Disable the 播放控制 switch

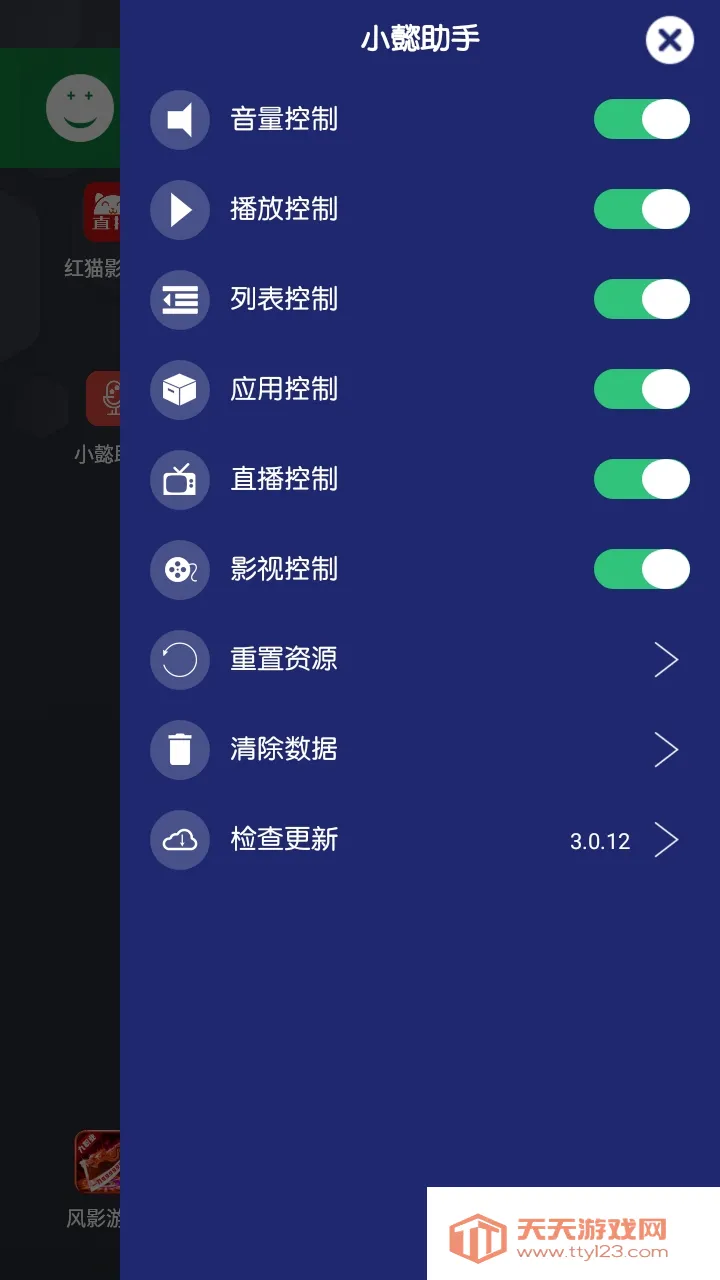(x=641, y=209)
